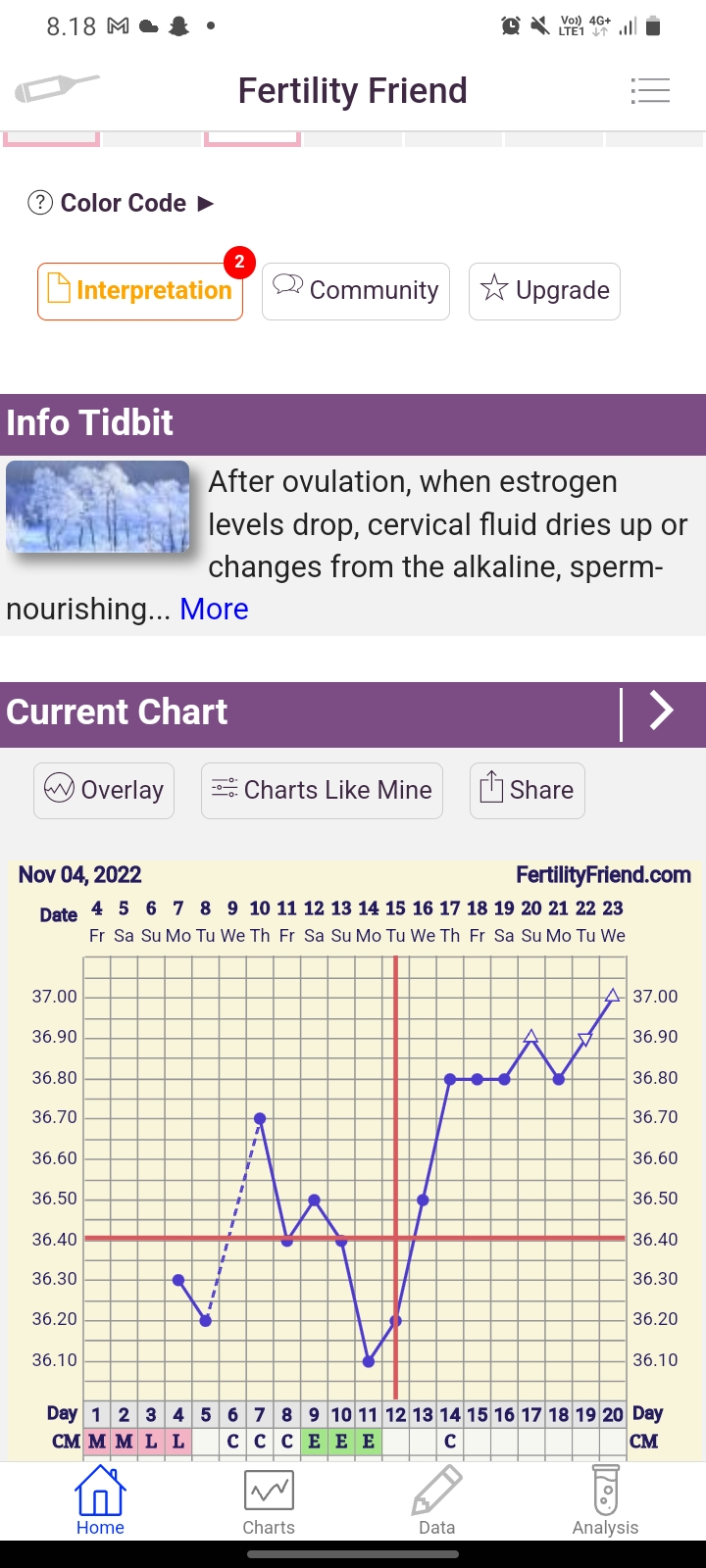Read More of the Info Tidbit
Viewport: 706px width, 1568px height.
[214, 609]
